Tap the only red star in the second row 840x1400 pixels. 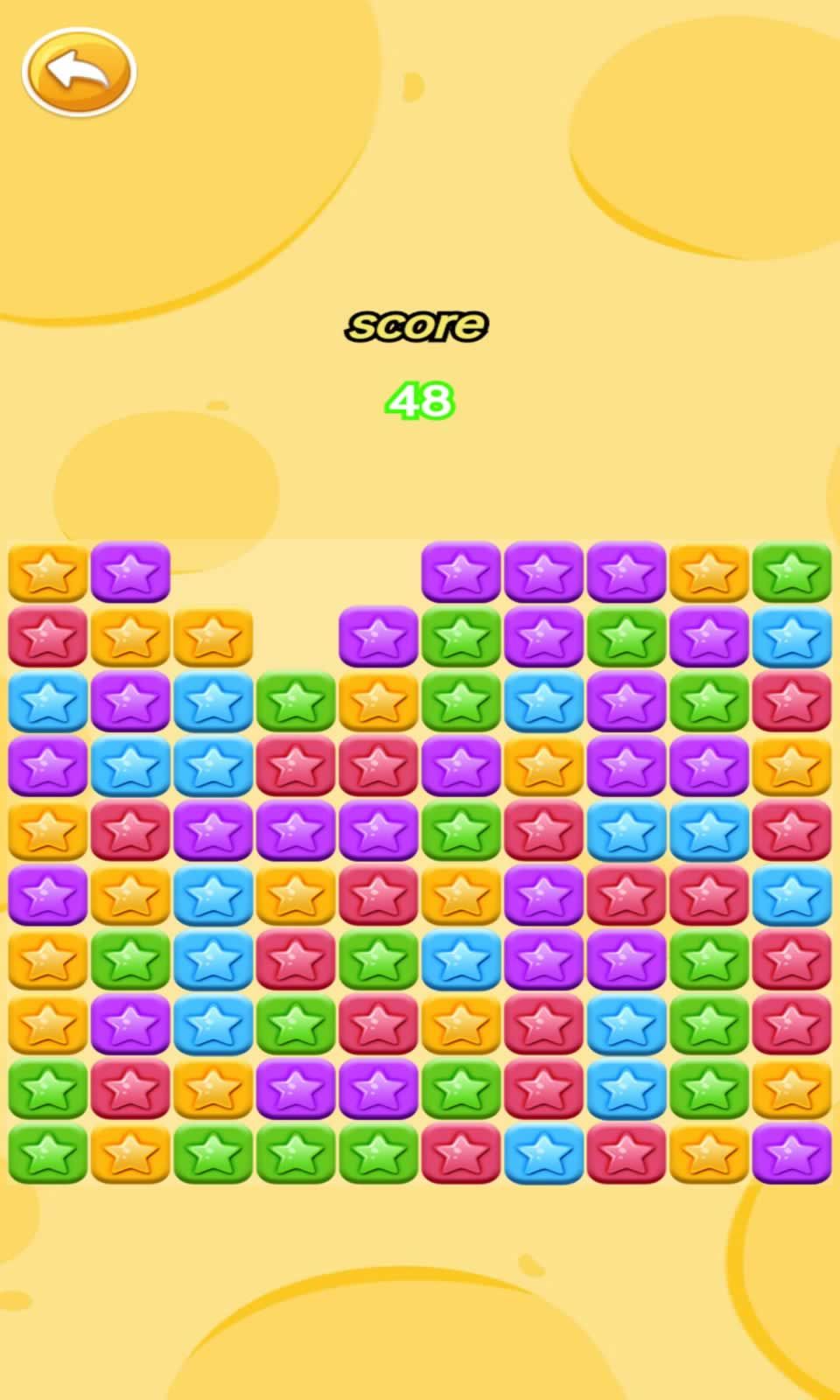pyautogui.click(x=47, y=637)
